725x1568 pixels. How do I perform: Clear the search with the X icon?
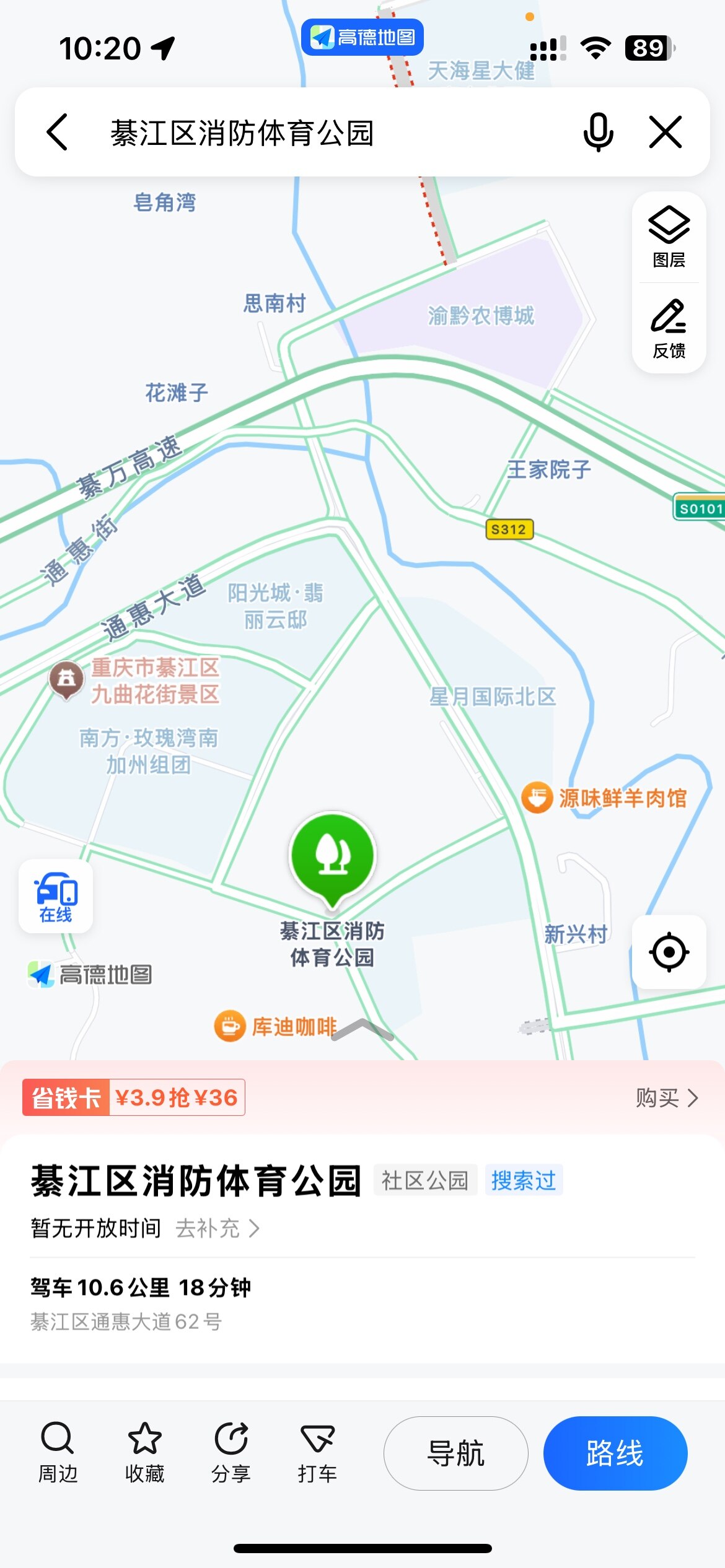[666, 132]
